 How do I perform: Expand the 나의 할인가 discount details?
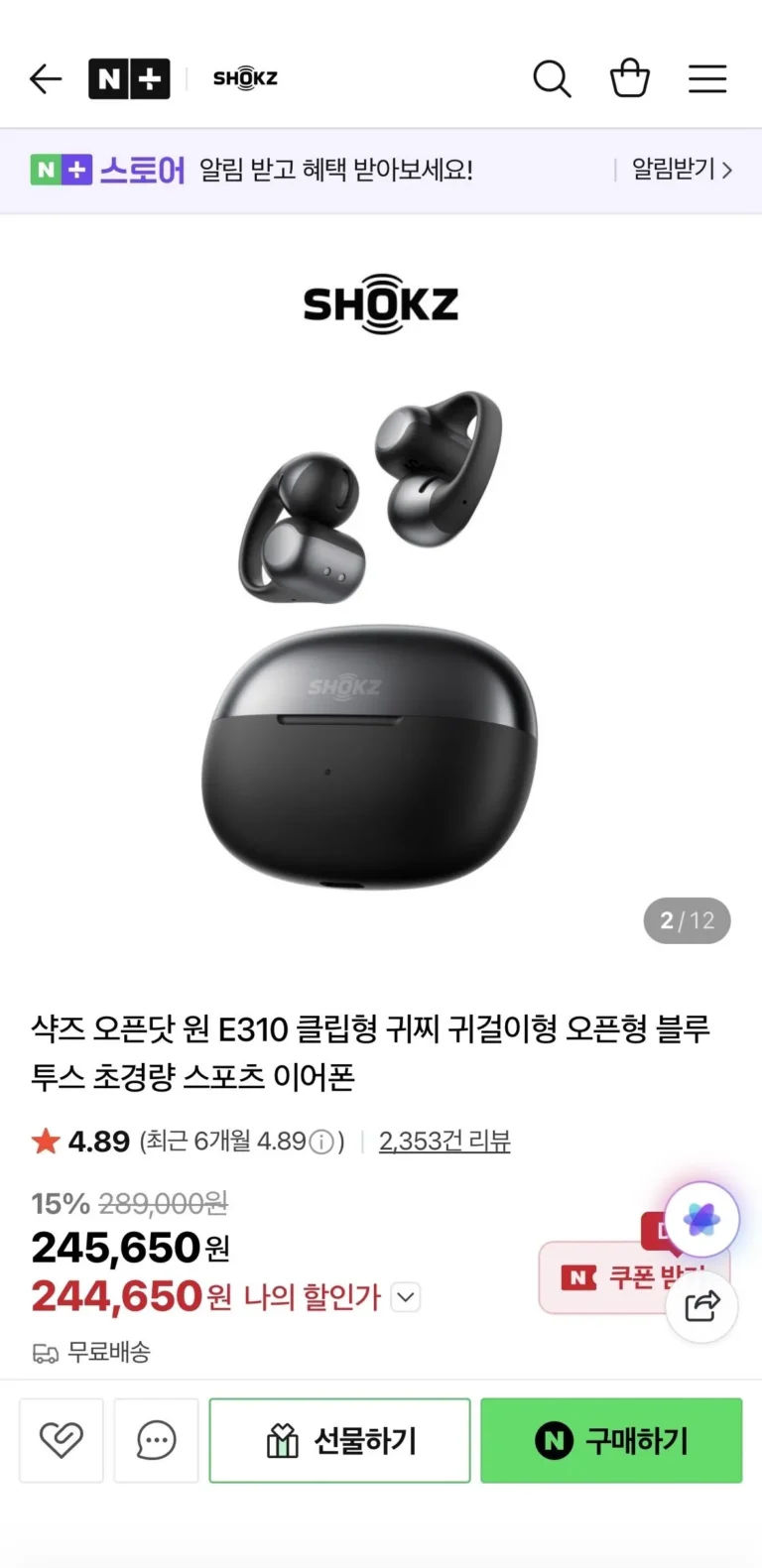click(x=406, y=1297)
